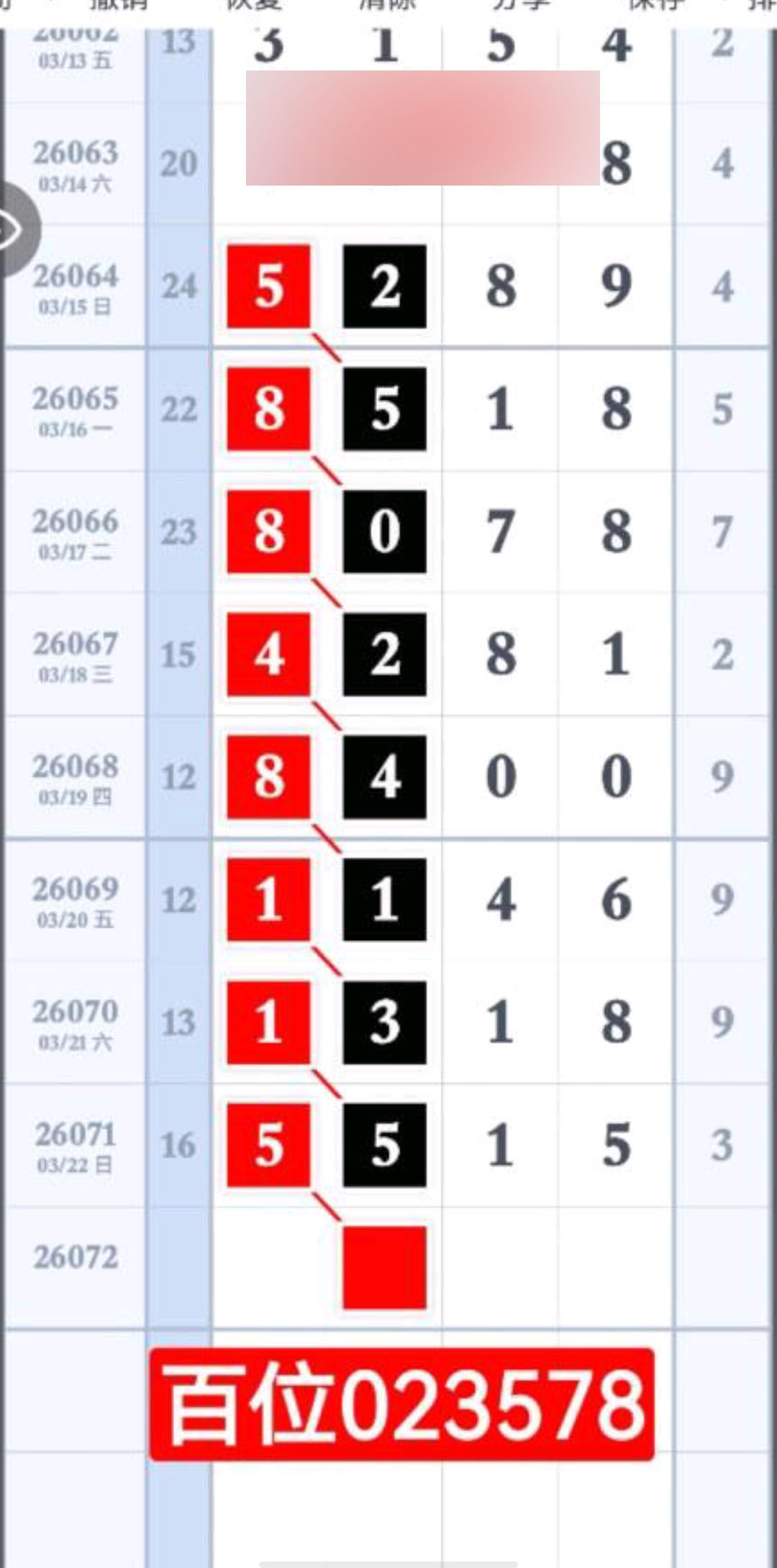Tap 分享 to share this chart

tap(522, 4)
